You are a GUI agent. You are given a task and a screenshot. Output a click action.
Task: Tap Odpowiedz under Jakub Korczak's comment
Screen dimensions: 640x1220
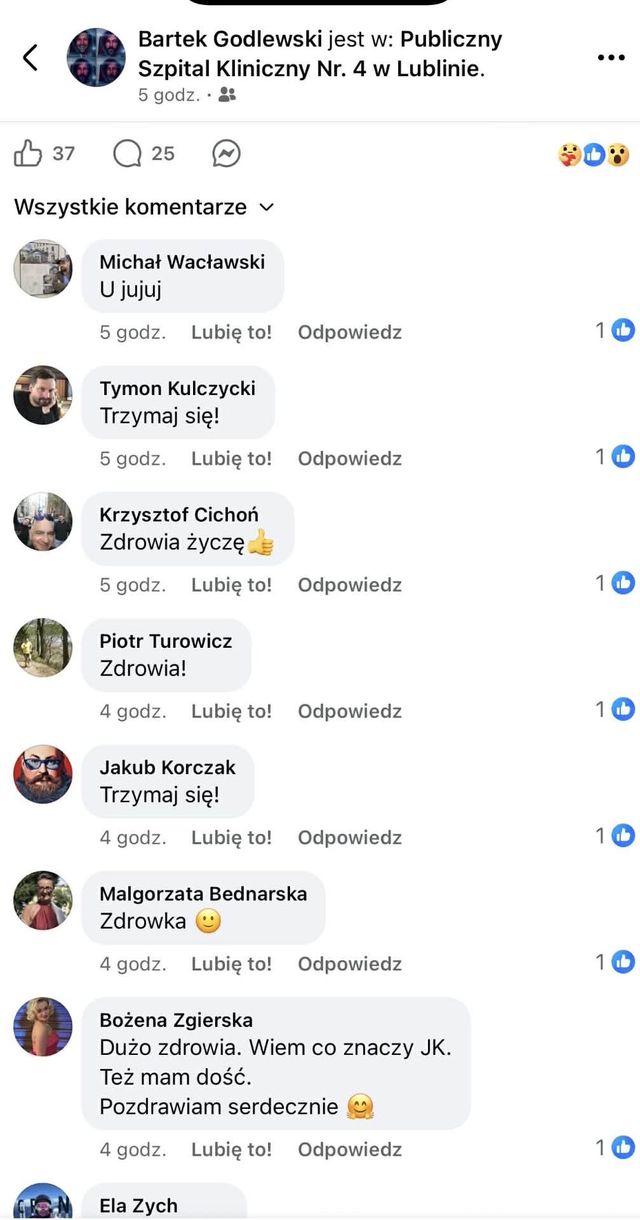point(349,838)
